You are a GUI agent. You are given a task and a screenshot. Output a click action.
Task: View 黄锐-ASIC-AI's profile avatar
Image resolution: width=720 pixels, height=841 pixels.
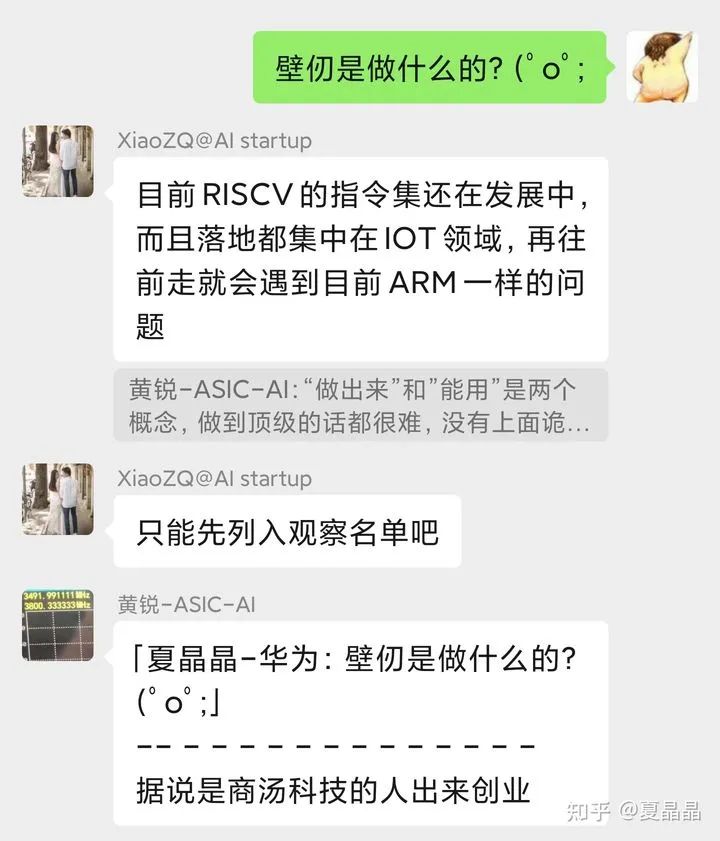pyautogui.click(x=58, y=626)
